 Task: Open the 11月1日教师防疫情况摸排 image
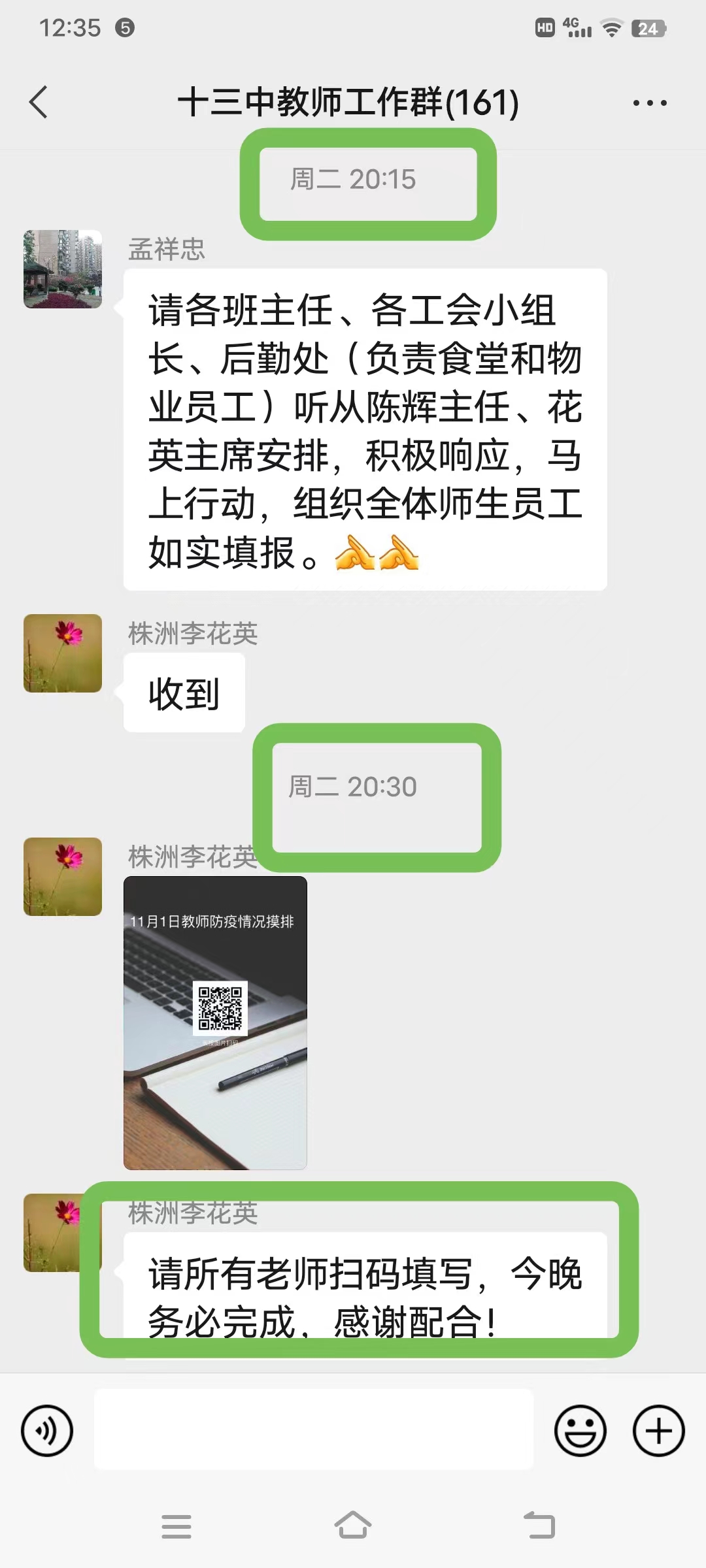[x=215, y=1022]
